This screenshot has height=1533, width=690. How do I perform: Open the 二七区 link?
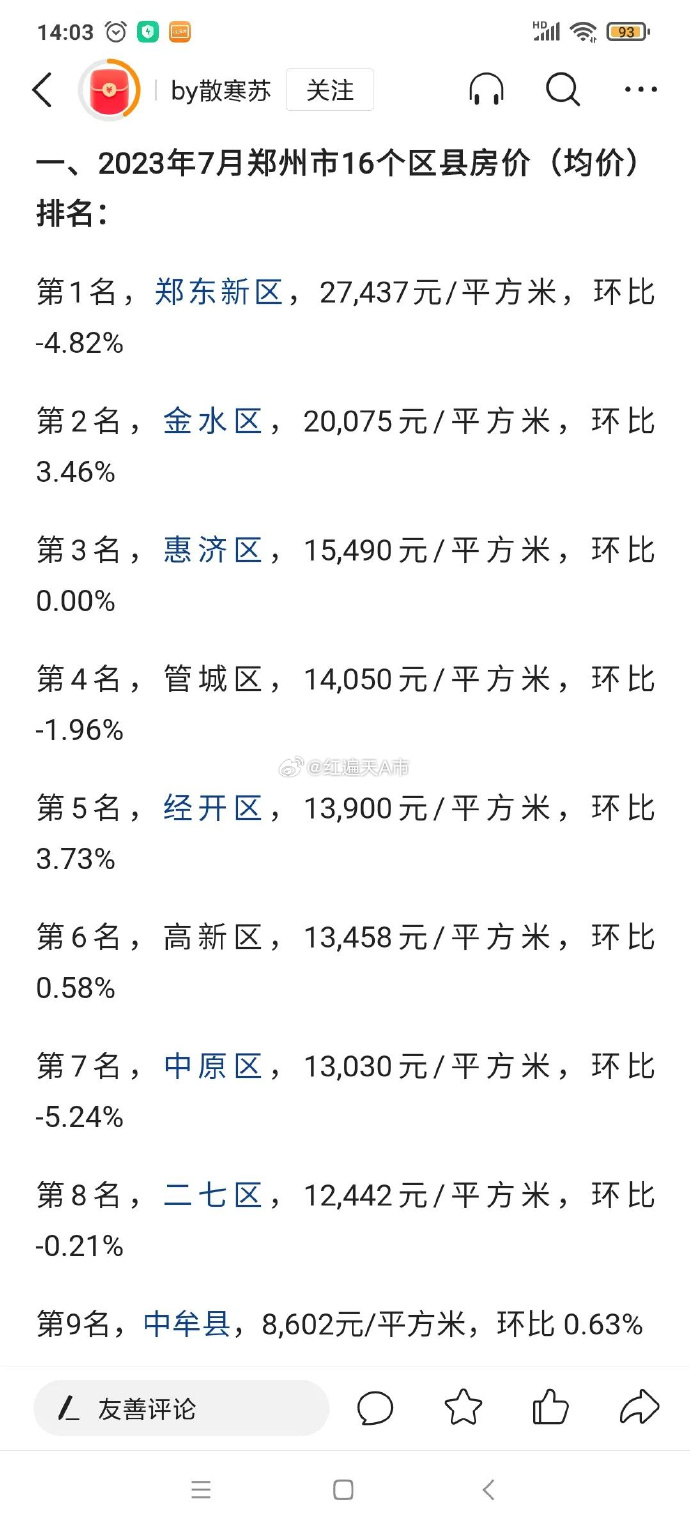(213, 1196)
